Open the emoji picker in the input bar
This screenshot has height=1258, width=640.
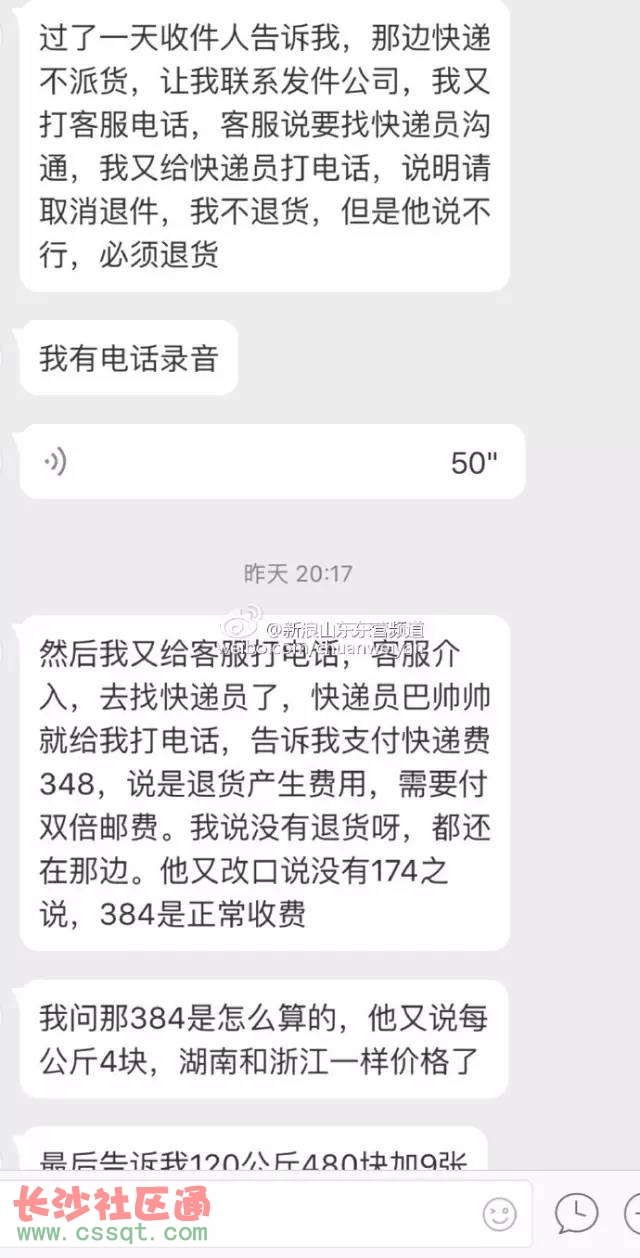(x=500, y=1214)
